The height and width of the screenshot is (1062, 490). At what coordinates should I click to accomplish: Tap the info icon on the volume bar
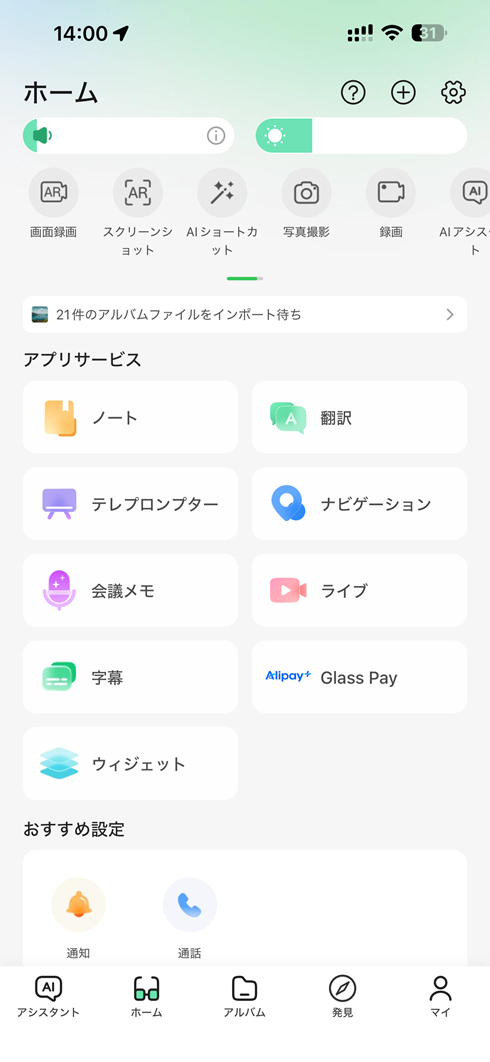tap(216, 135)
